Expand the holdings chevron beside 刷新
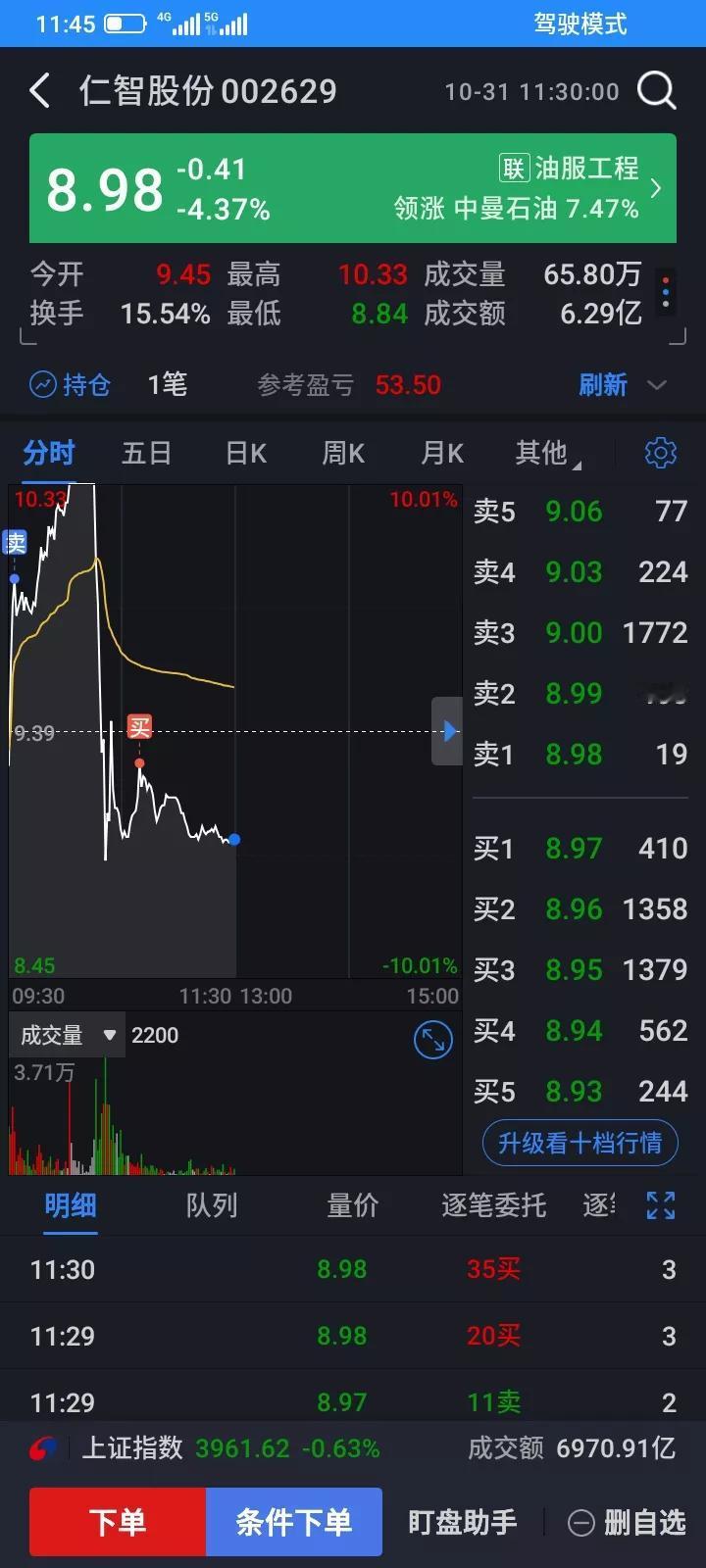706x1568 pixels. (657, 384)
